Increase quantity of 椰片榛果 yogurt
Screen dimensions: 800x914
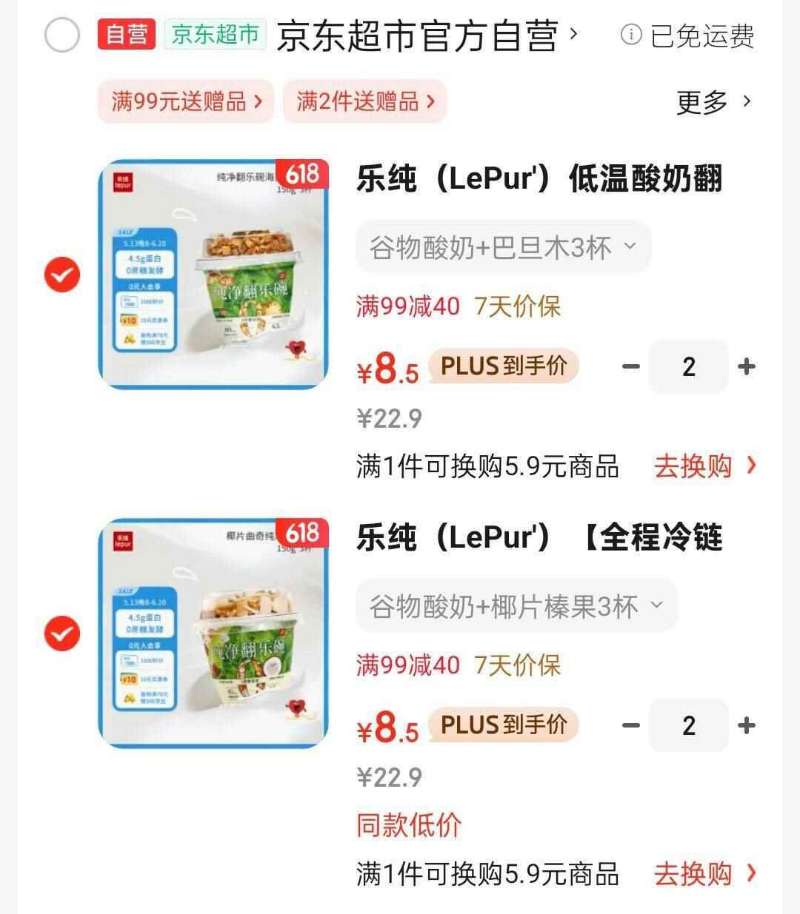coord(746,726)
